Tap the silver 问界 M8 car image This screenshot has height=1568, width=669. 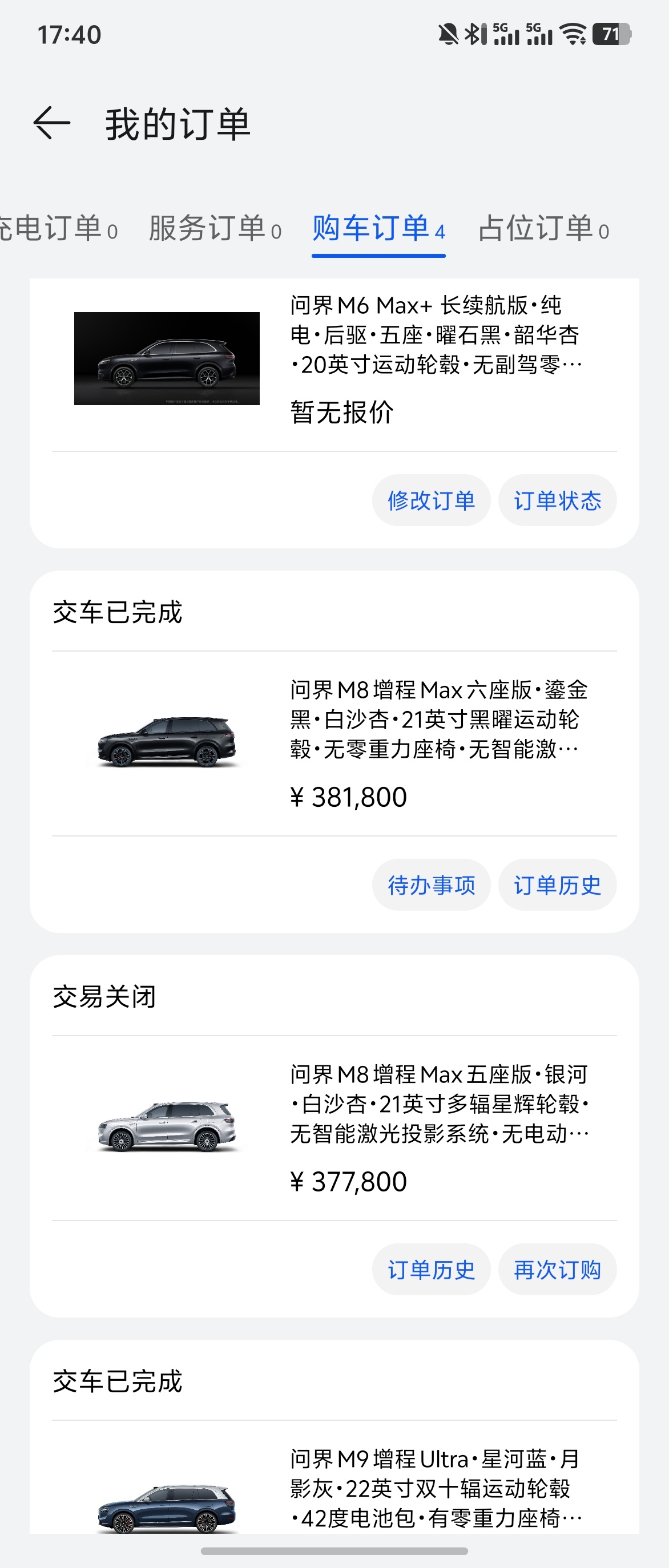167,1129
